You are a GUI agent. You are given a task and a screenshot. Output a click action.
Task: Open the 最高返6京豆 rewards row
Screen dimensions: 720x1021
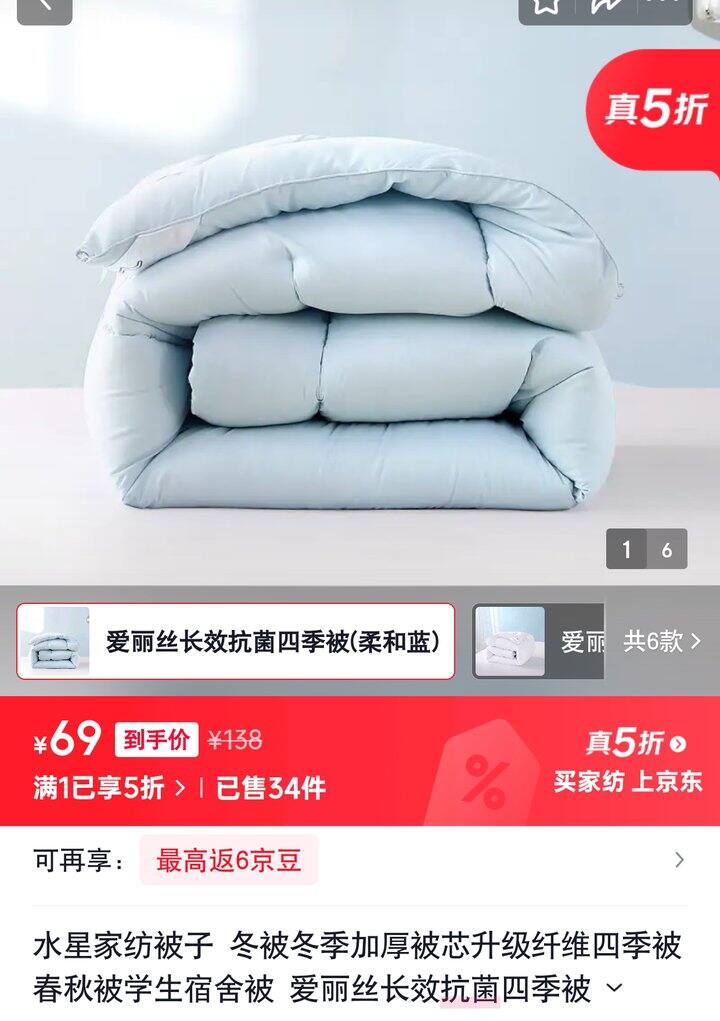(x=228, y=860)
